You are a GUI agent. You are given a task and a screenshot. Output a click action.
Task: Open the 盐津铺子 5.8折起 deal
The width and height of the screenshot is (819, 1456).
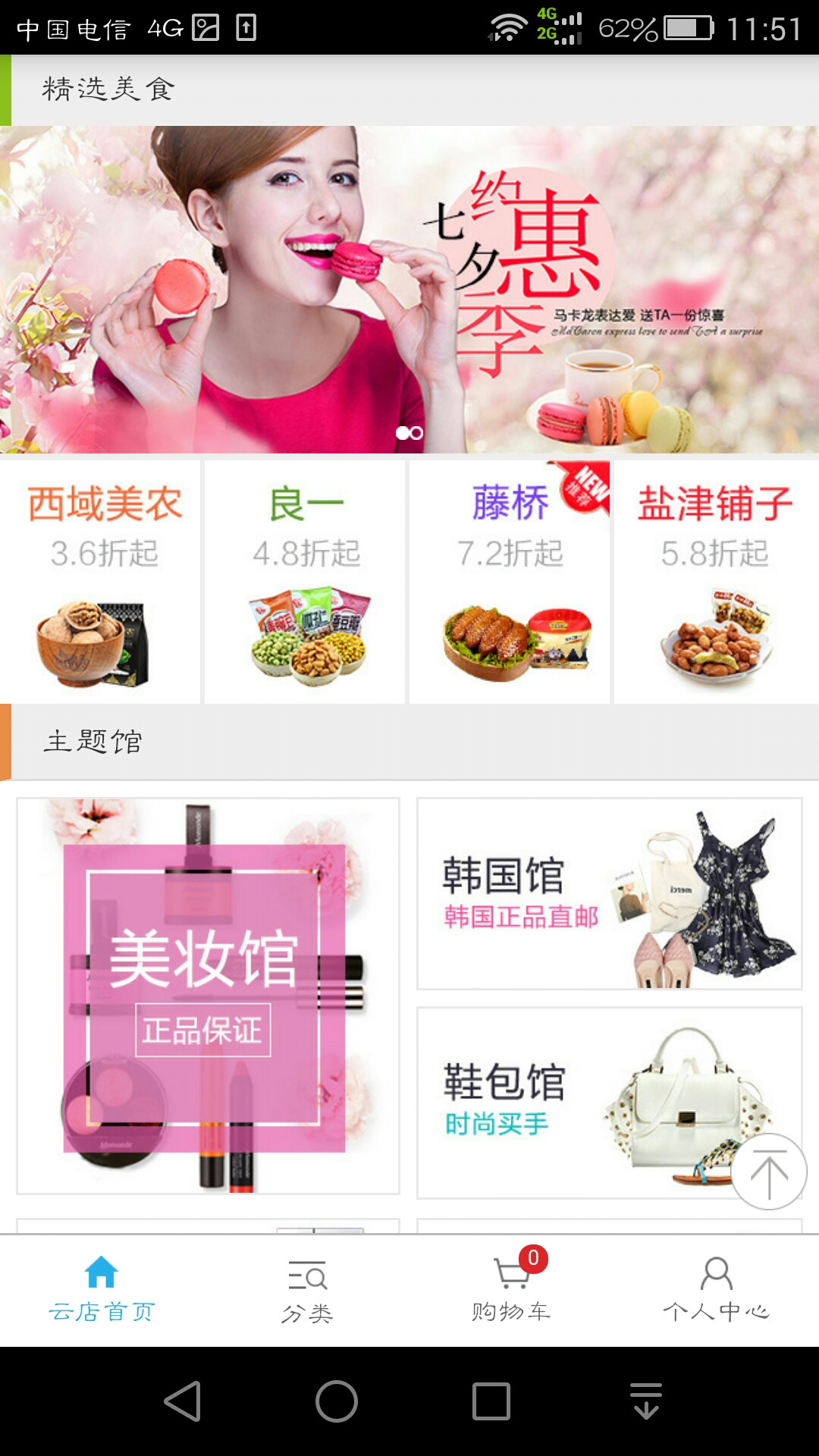pos(716,582)
